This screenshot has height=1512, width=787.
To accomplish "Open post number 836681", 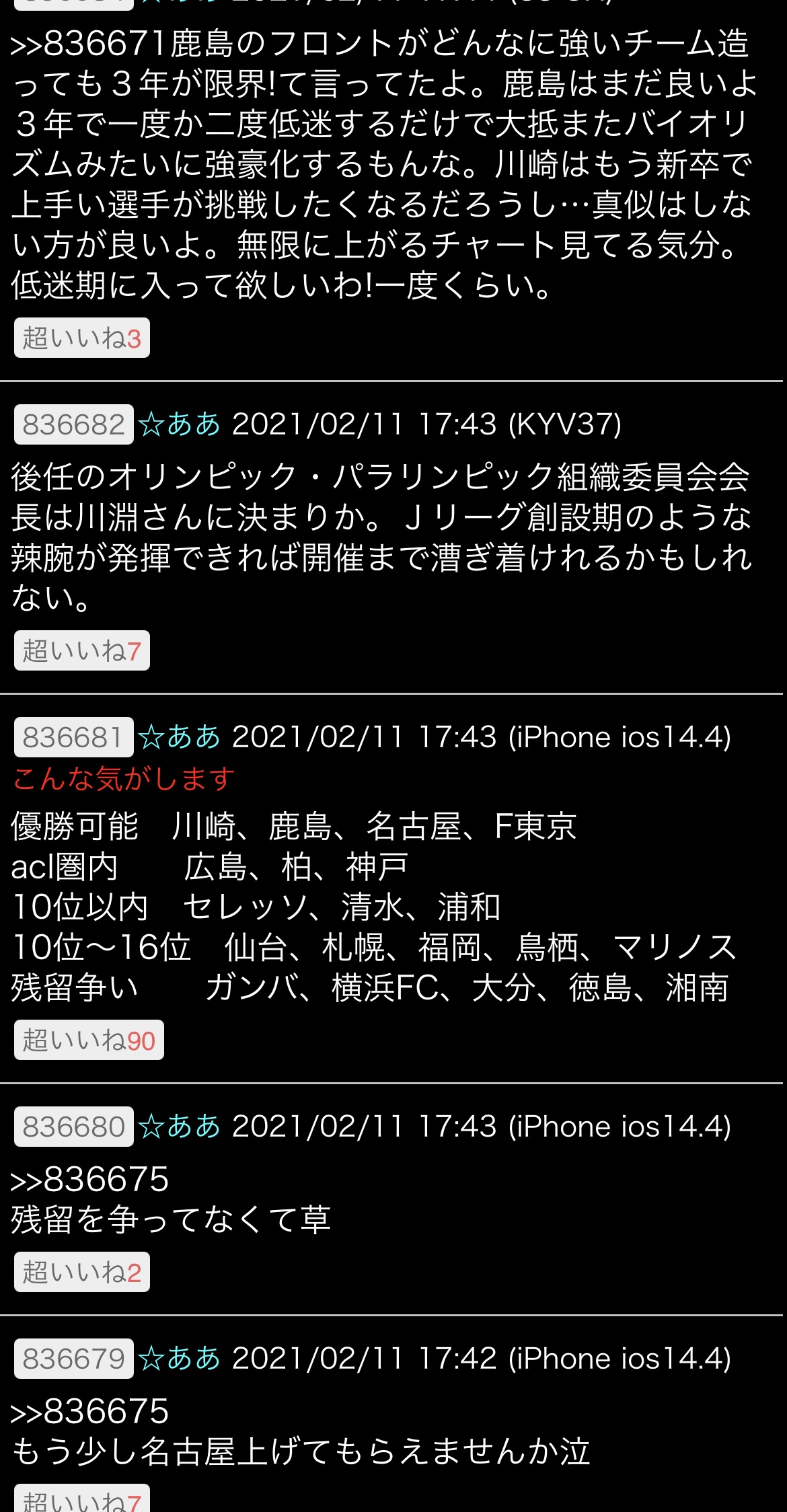I will [x=74, y=737].
